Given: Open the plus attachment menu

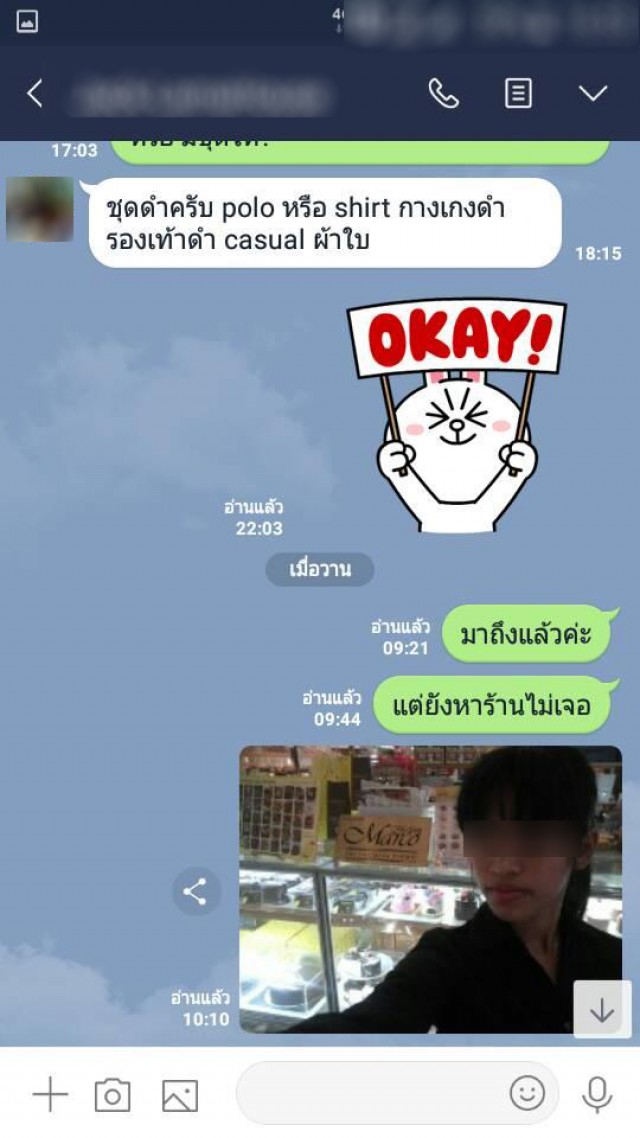Looking at the screenshot, I should tap(49, 1095).
